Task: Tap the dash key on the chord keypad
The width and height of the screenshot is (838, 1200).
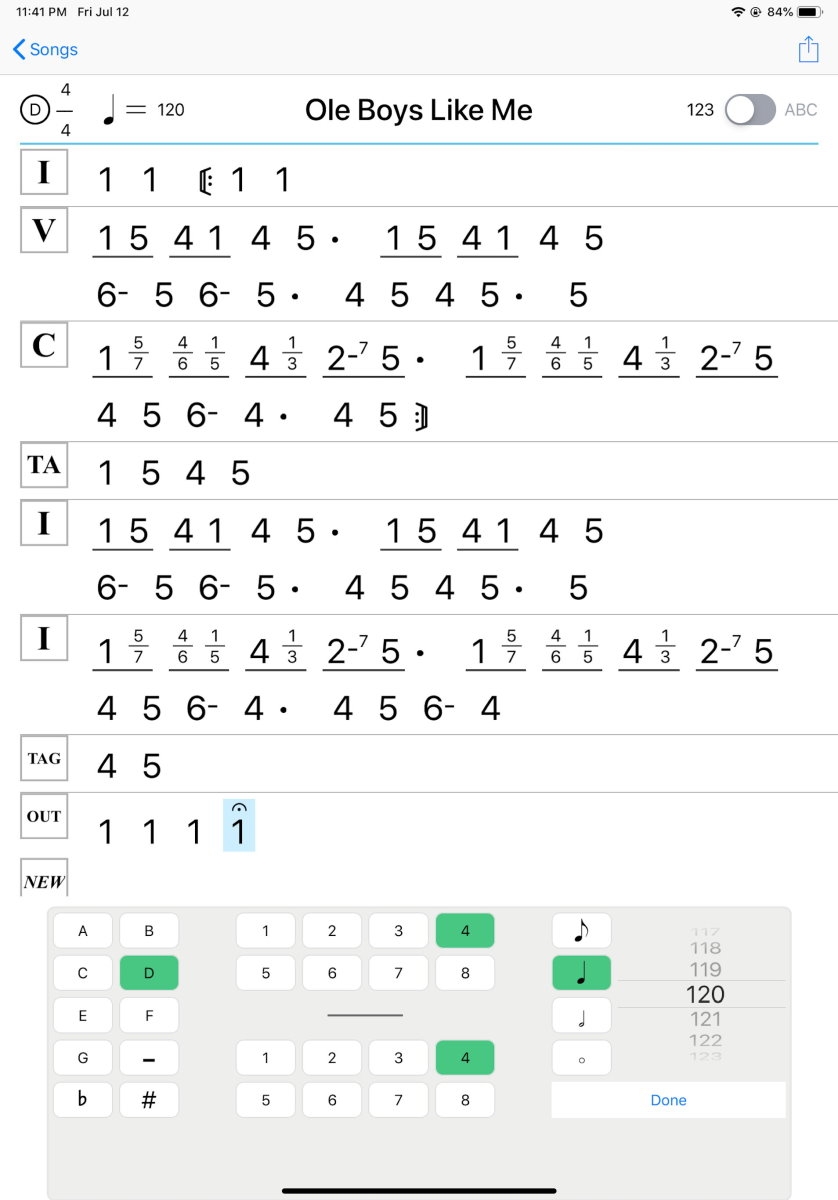Action: click(x=149, y=1057)
